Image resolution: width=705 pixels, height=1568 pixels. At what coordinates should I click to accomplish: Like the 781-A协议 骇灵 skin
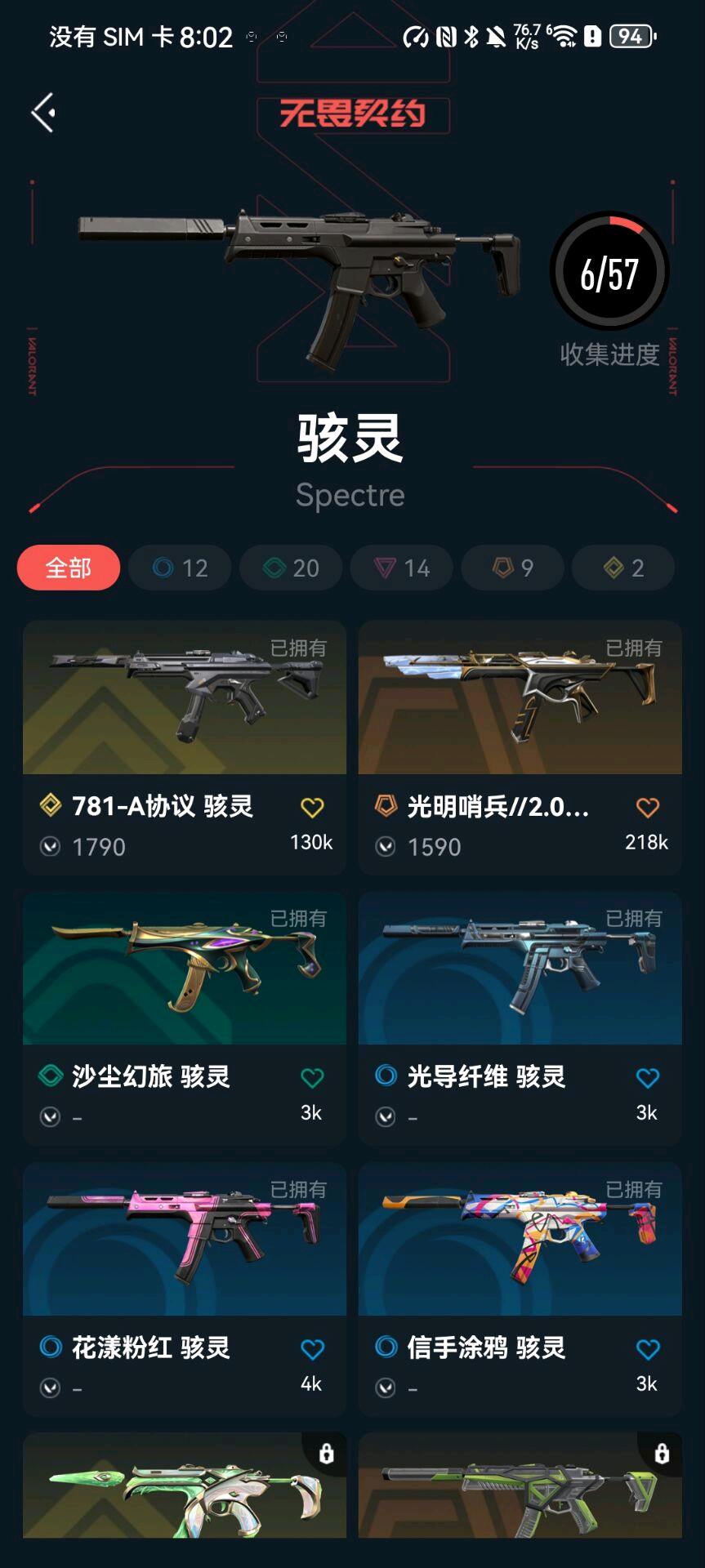[312, 808]
